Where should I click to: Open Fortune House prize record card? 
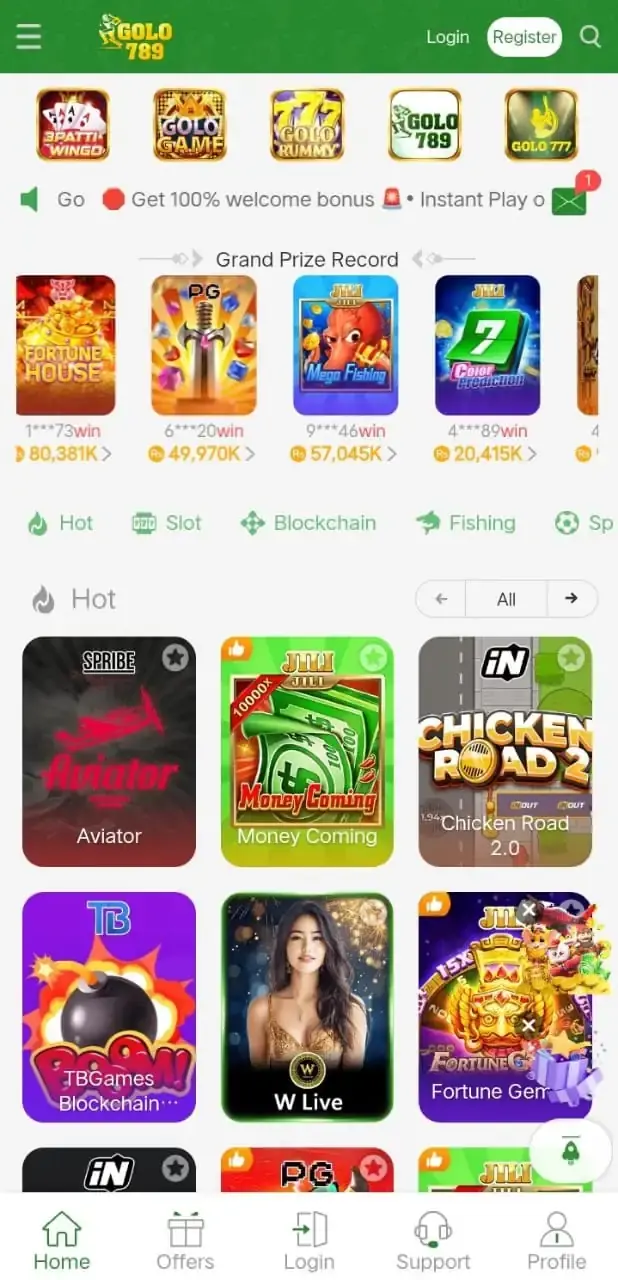[66, 345]
